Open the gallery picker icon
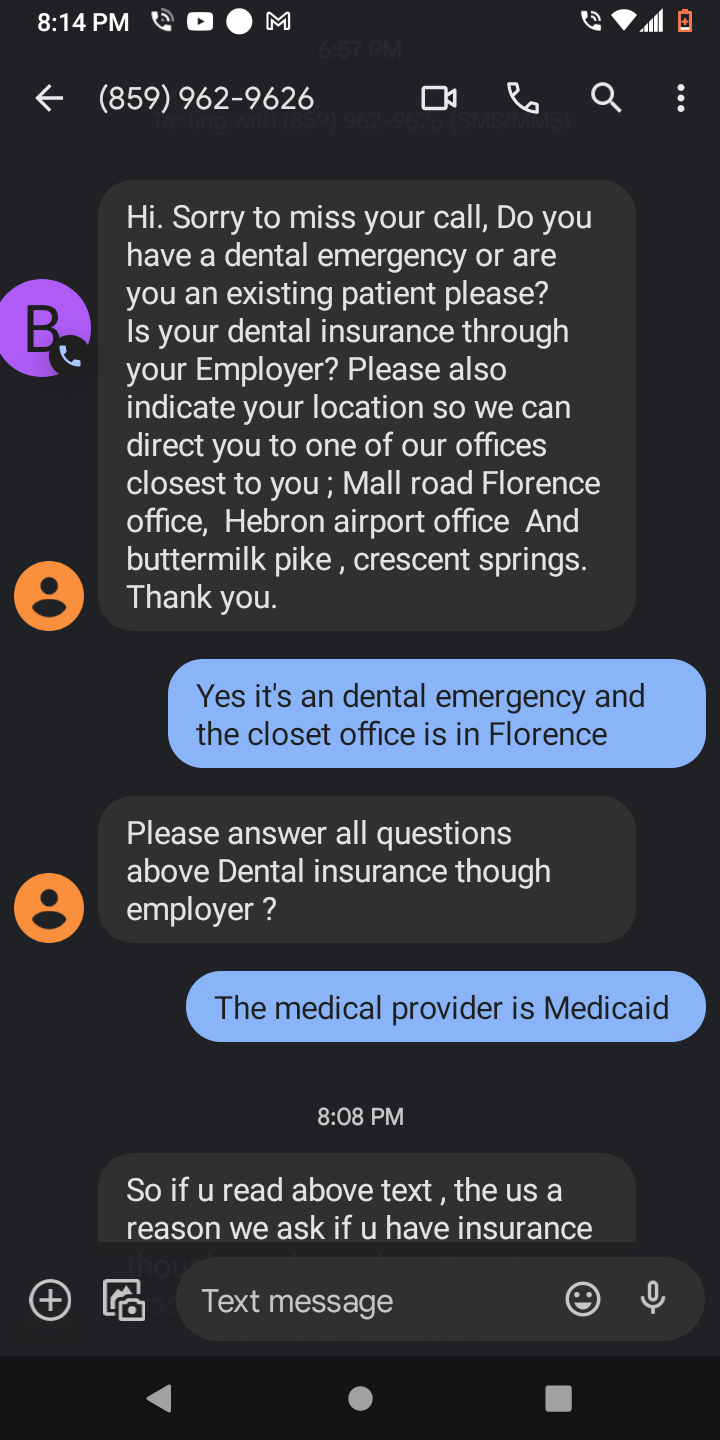Viewport: 720px width, 1440px height. [x=123, y=1299]
